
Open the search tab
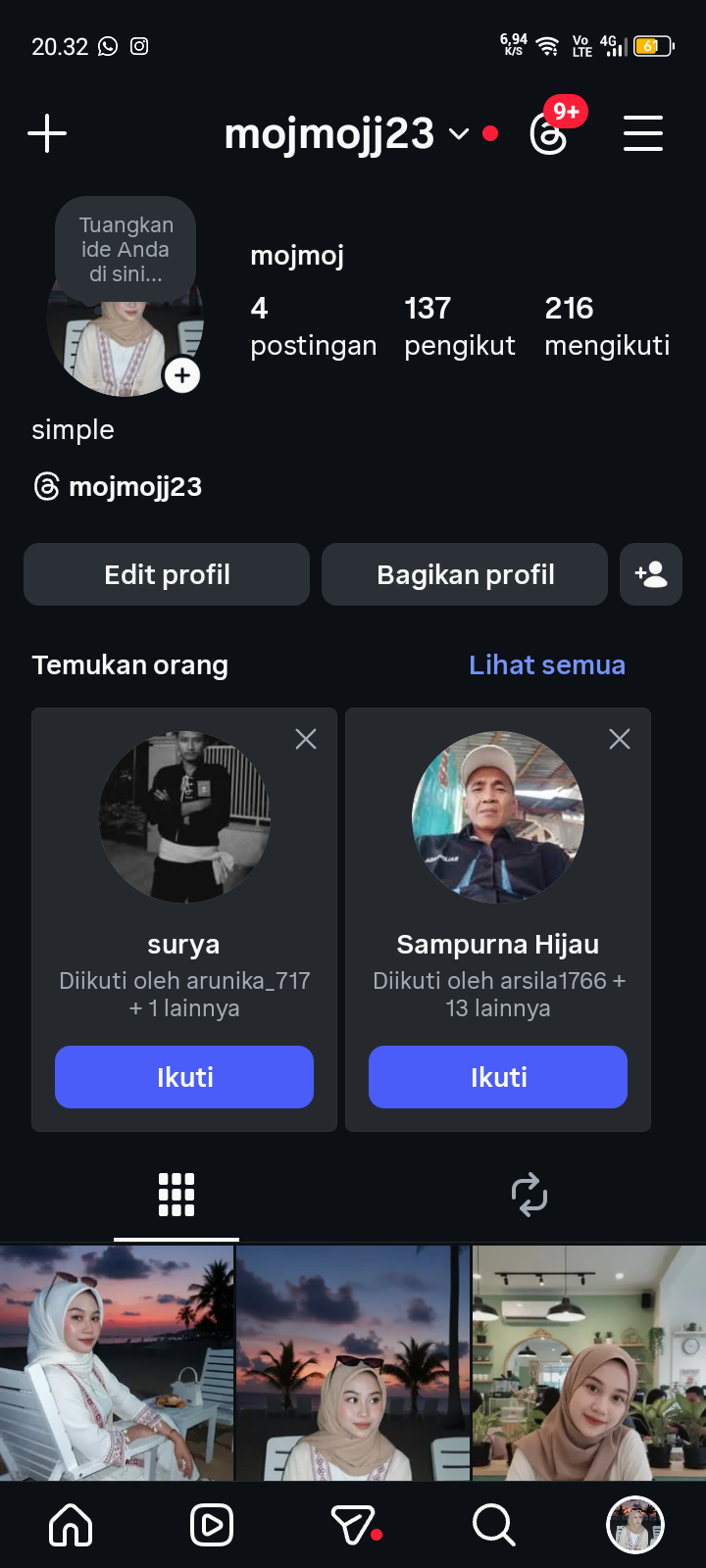point(493,1525)
